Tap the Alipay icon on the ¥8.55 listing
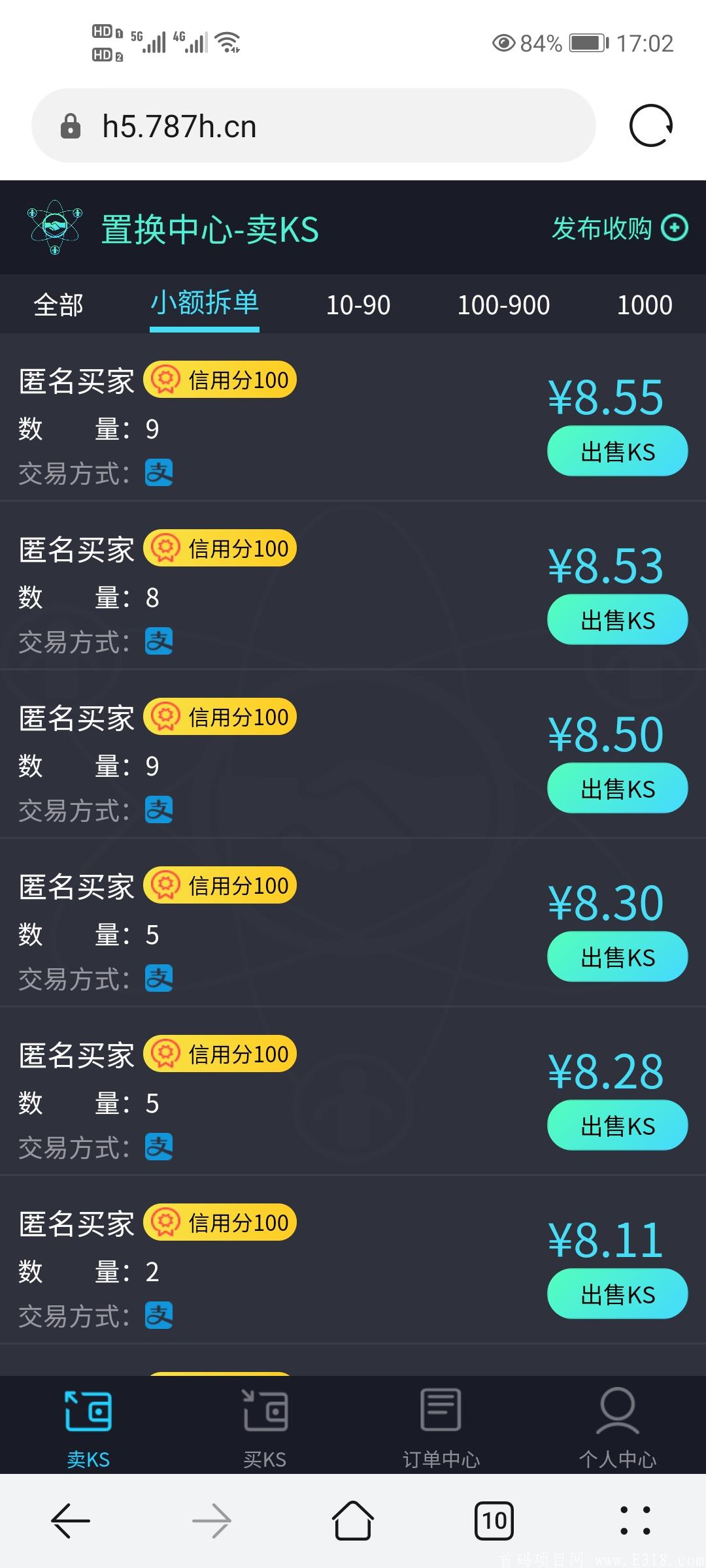The height and width of the screenshot is (1568, 706). click(158, 472)
